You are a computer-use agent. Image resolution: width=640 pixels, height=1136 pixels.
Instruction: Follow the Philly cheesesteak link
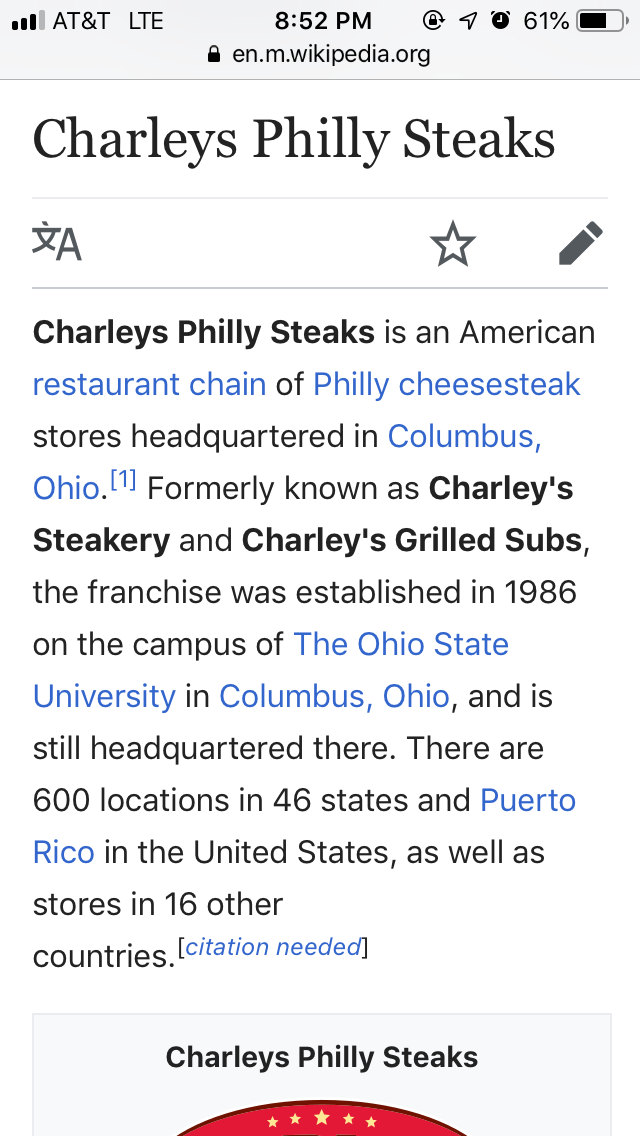click(x=446, y=384)
